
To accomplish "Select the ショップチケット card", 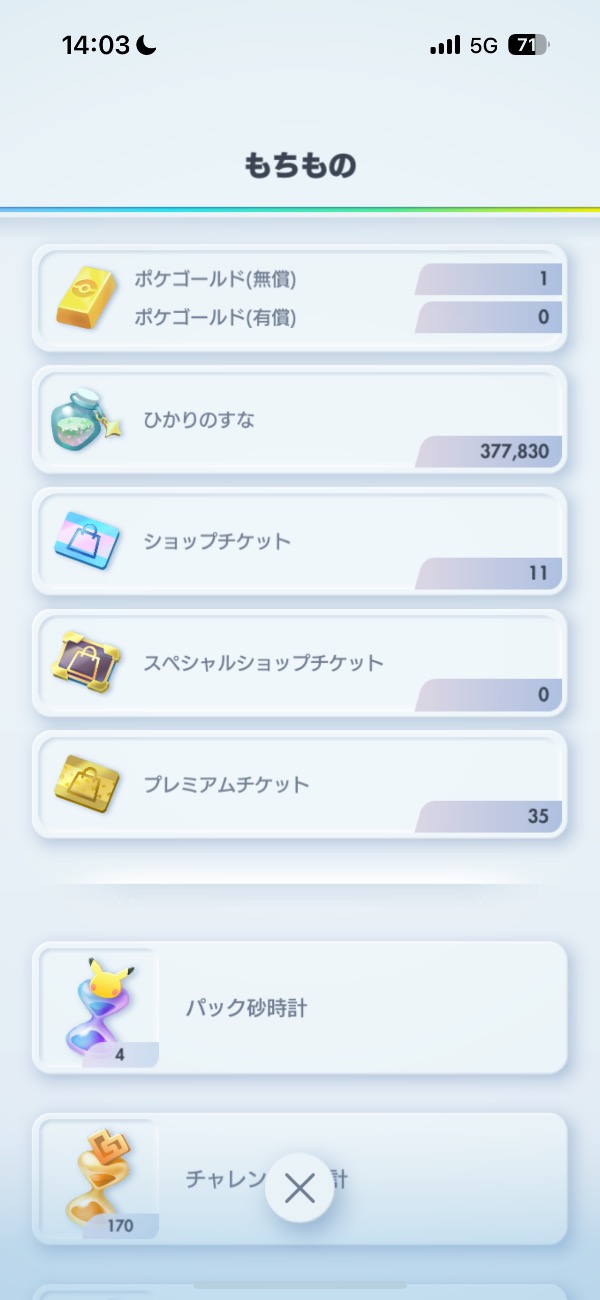I will (x=299, y=541).
